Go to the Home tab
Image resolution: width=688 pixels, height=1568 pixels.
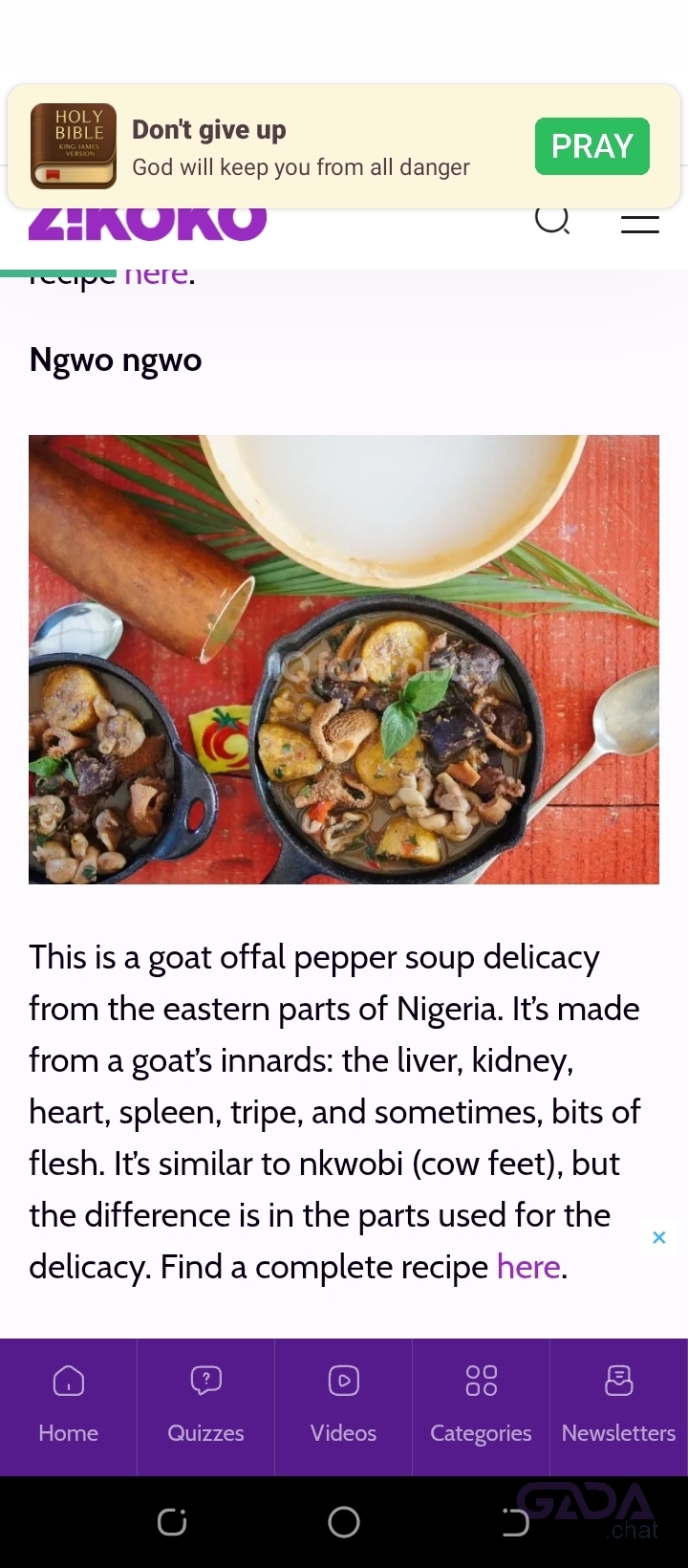point(69,1405)
